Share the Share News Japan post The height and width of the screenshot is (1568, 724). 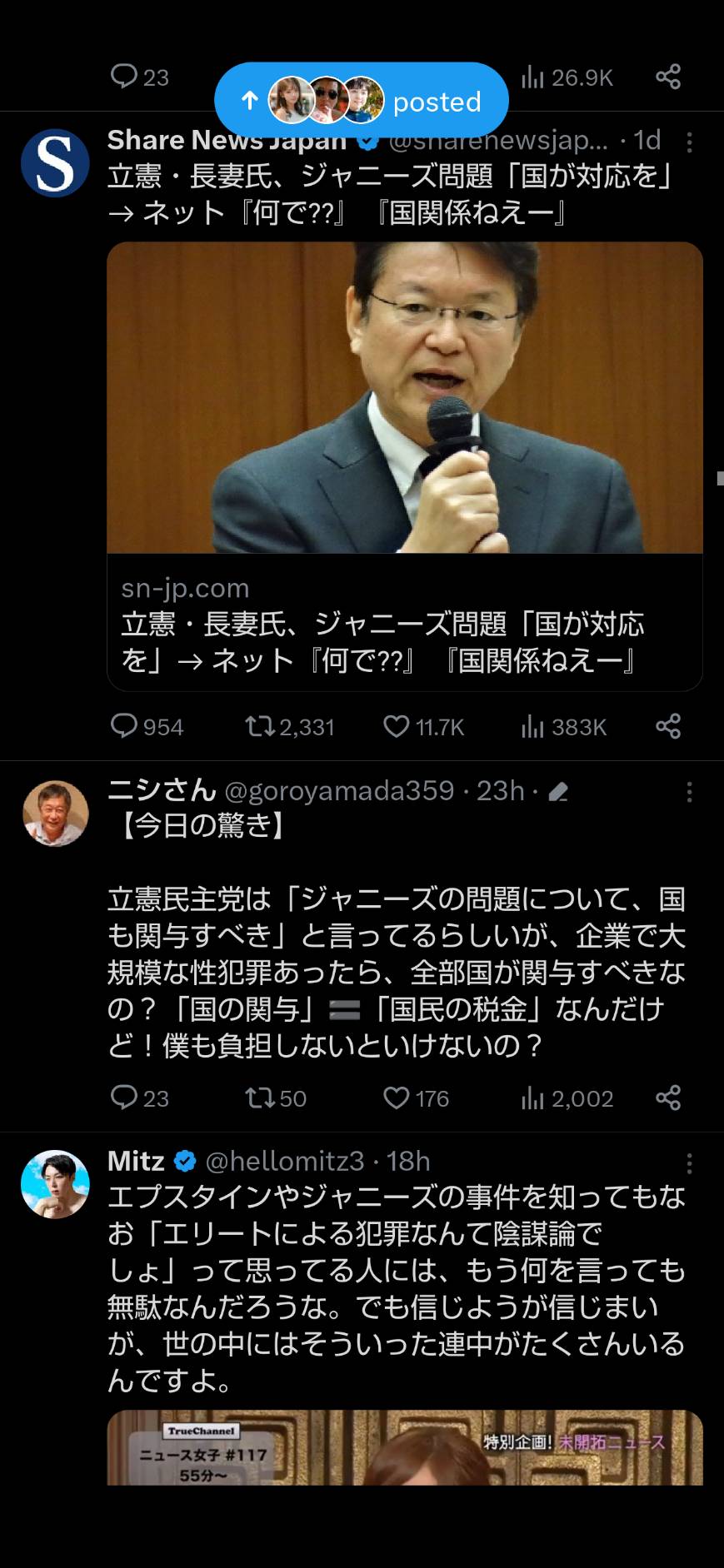tap(668, 726)
